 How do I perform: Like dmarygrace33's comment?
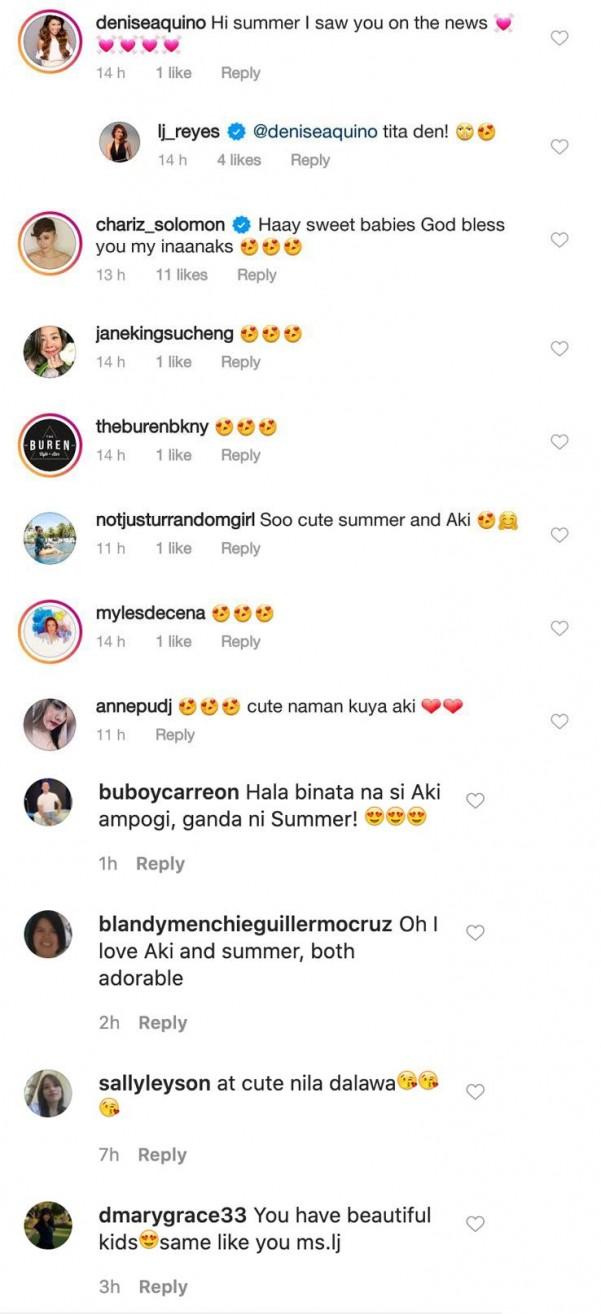476,1224
